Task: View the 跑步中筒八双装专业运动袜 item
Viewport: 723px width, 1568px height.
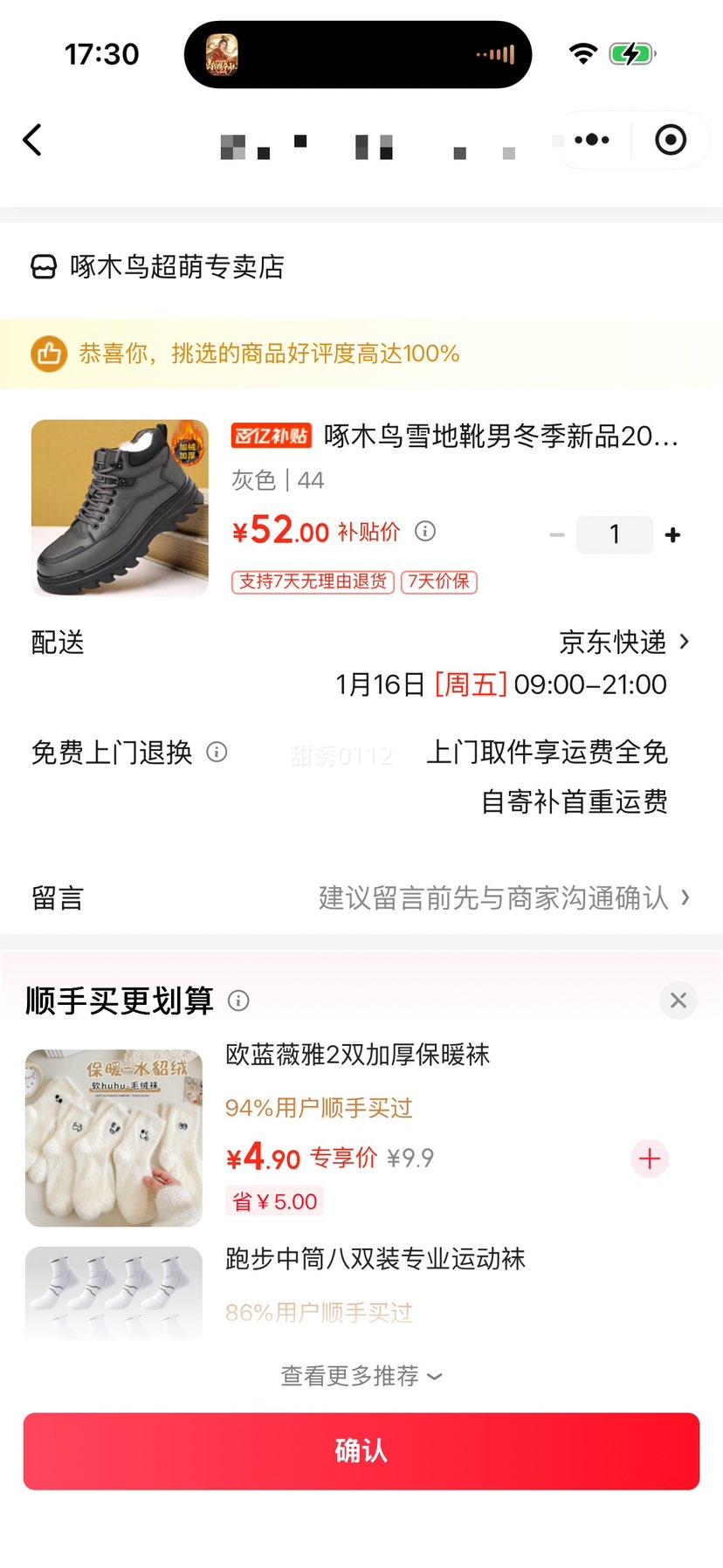Action: pos(375,1259)
